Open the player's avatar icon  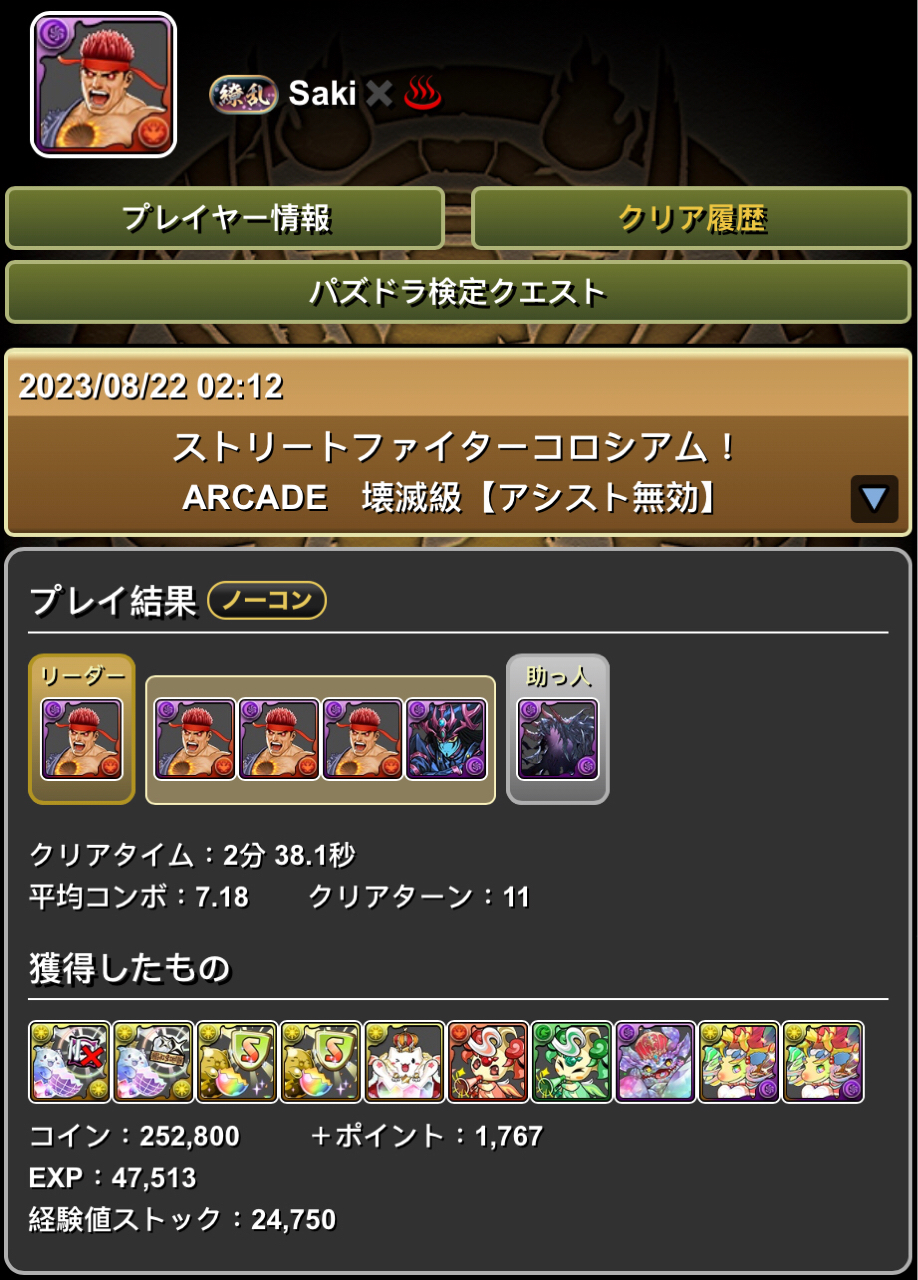point(103,85)
